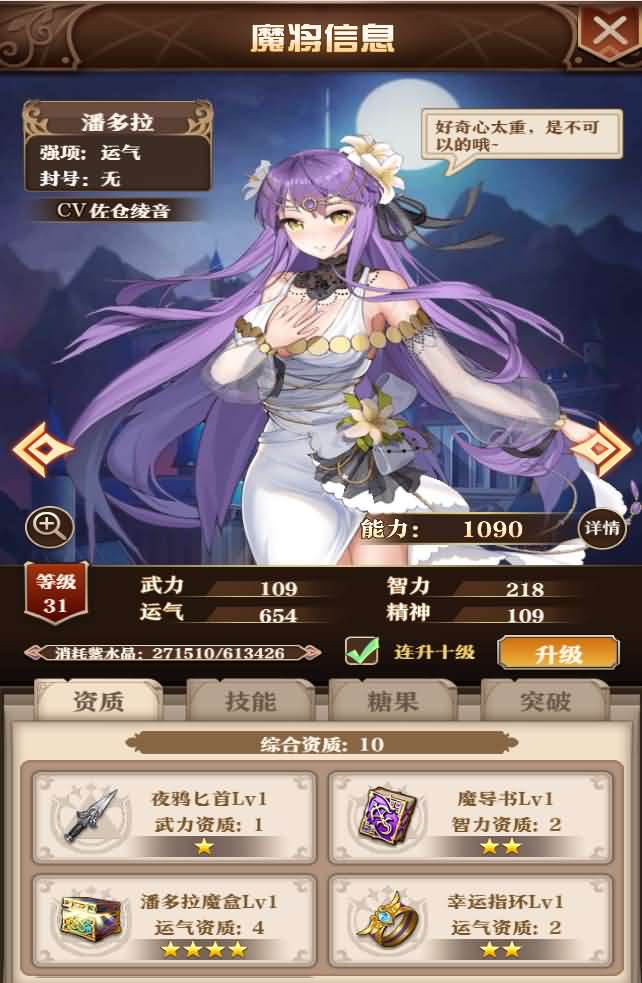The height and width of the screenshot is (983, 642).
Task: Open the 夜鸦匕首Lv1 item card
Action: [x=174, y=815]
